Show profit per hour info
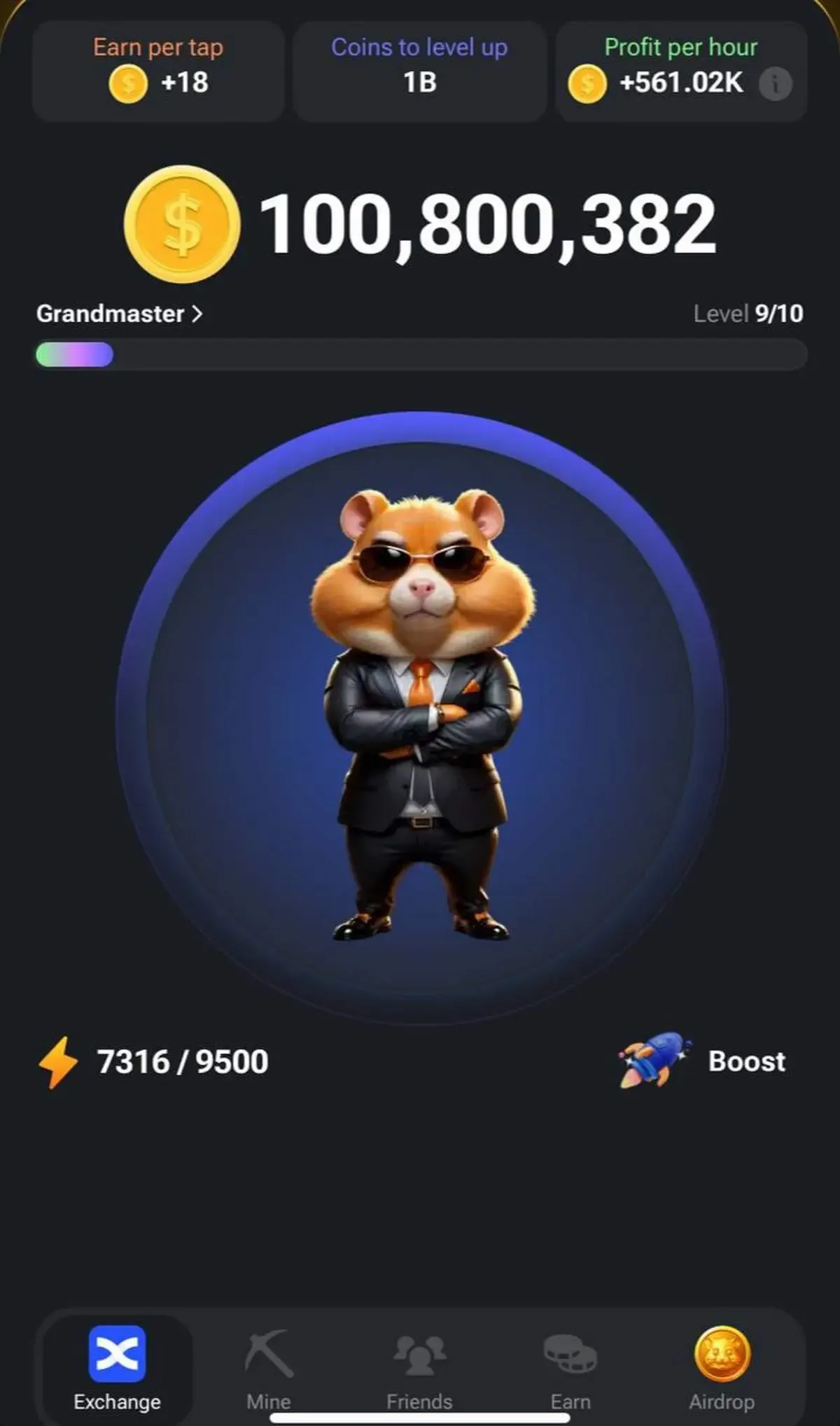The height and width of the screenshot is (1426, 840). [775, 83]
